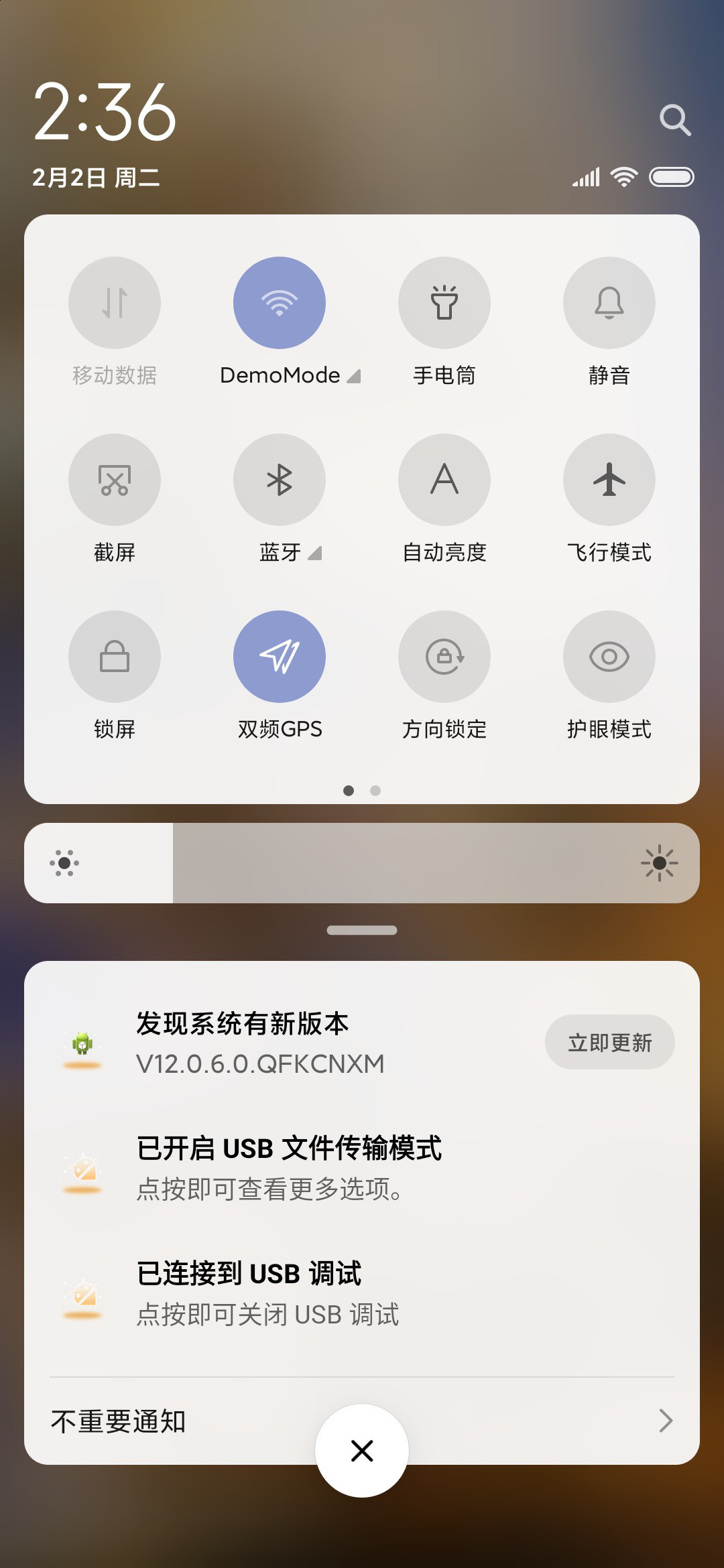
Task: Open the search icon at top
Action: pos(675,120)
